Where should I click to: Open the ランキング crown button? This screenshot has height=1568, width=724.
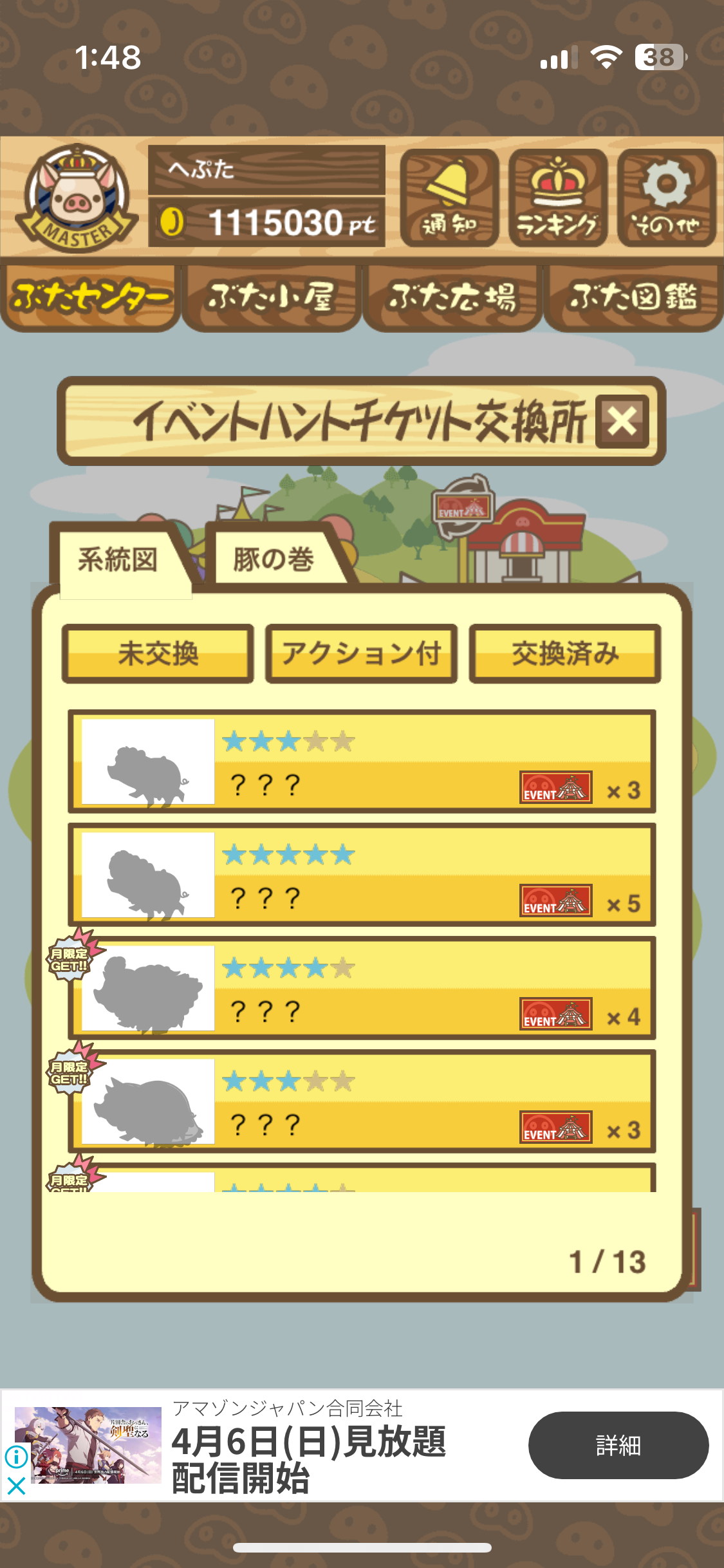(x=558, y=198)
